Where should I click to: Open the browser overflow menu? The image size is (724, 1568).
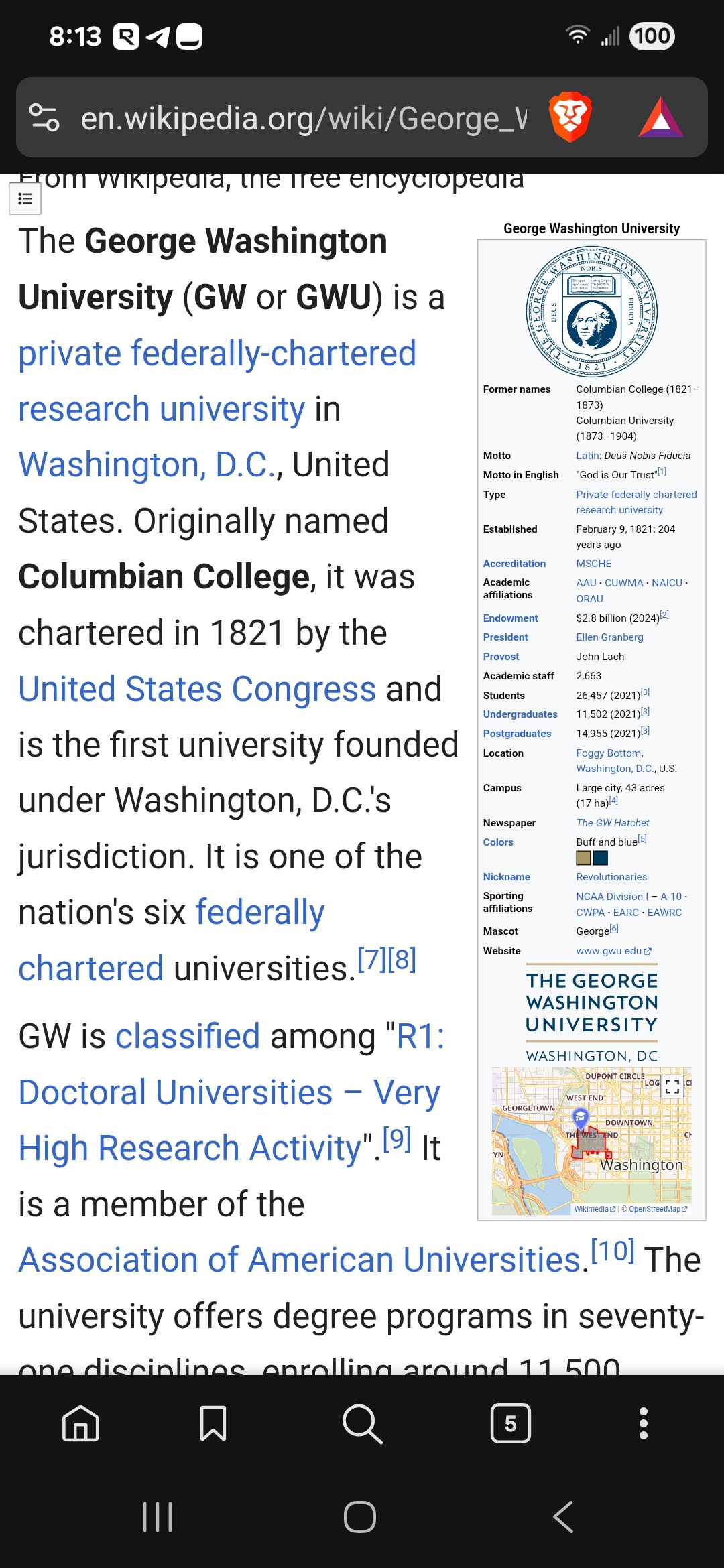tap(644, 1423)
